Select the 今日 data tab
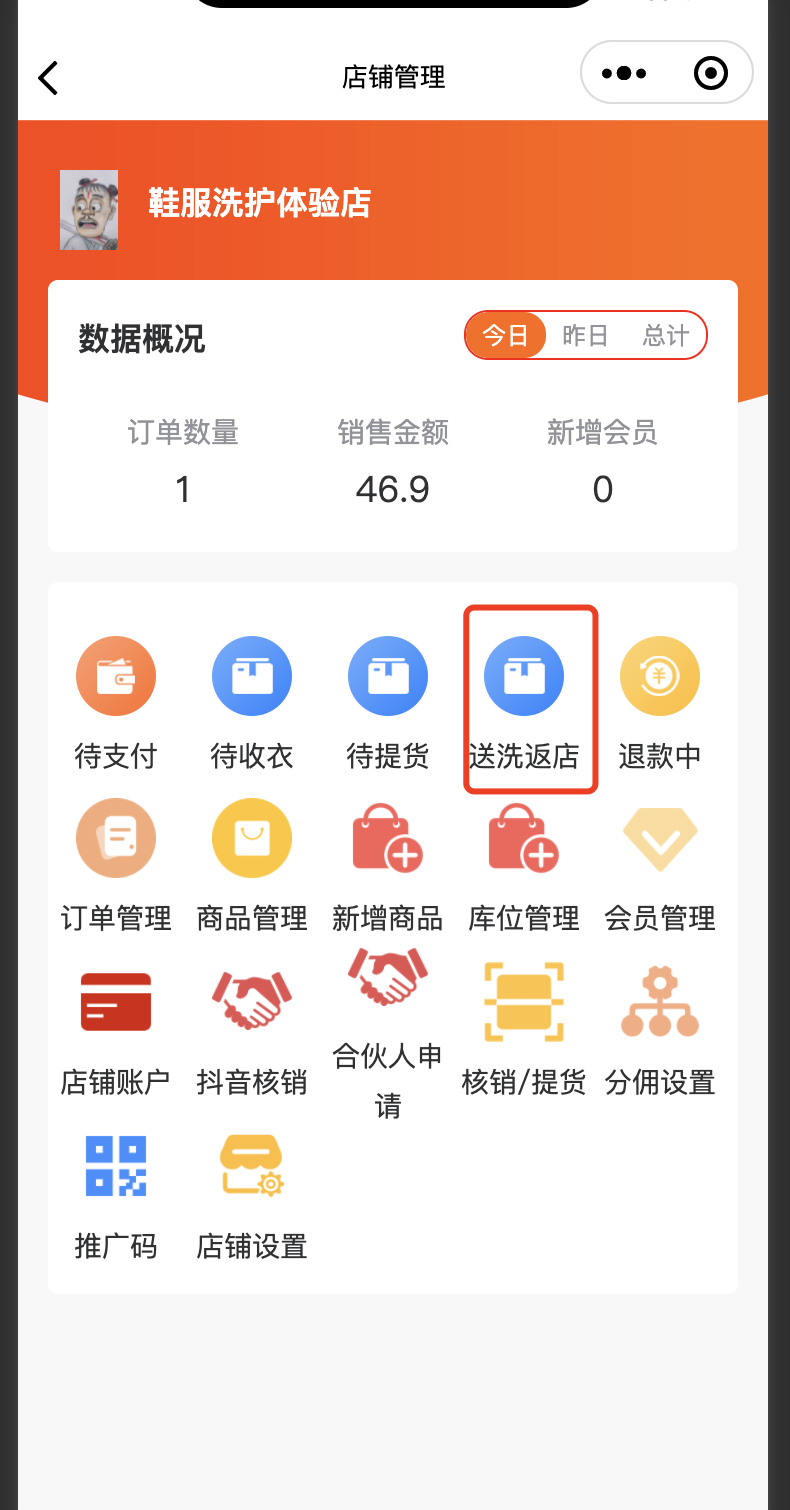Image resolution: width=790 pixels, height=1510 pixels. [x=506, y=335]
